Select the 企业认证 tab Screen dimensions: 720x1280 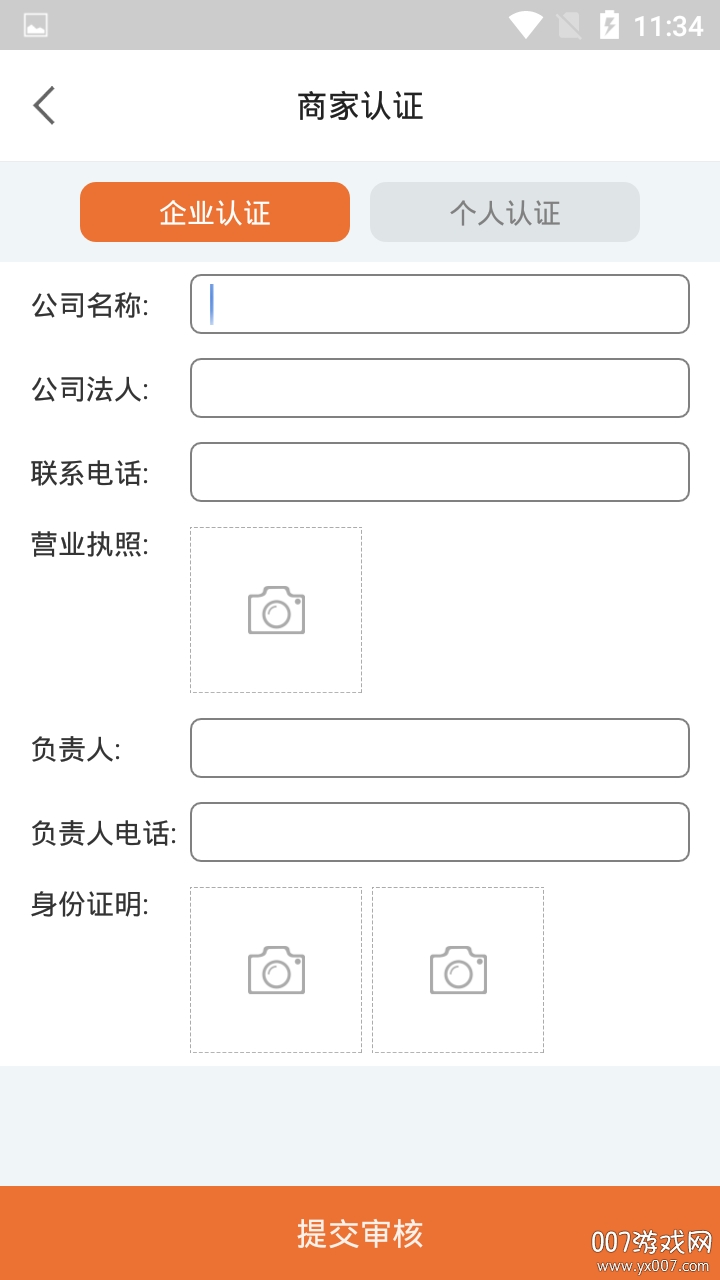tap(215, 212)
